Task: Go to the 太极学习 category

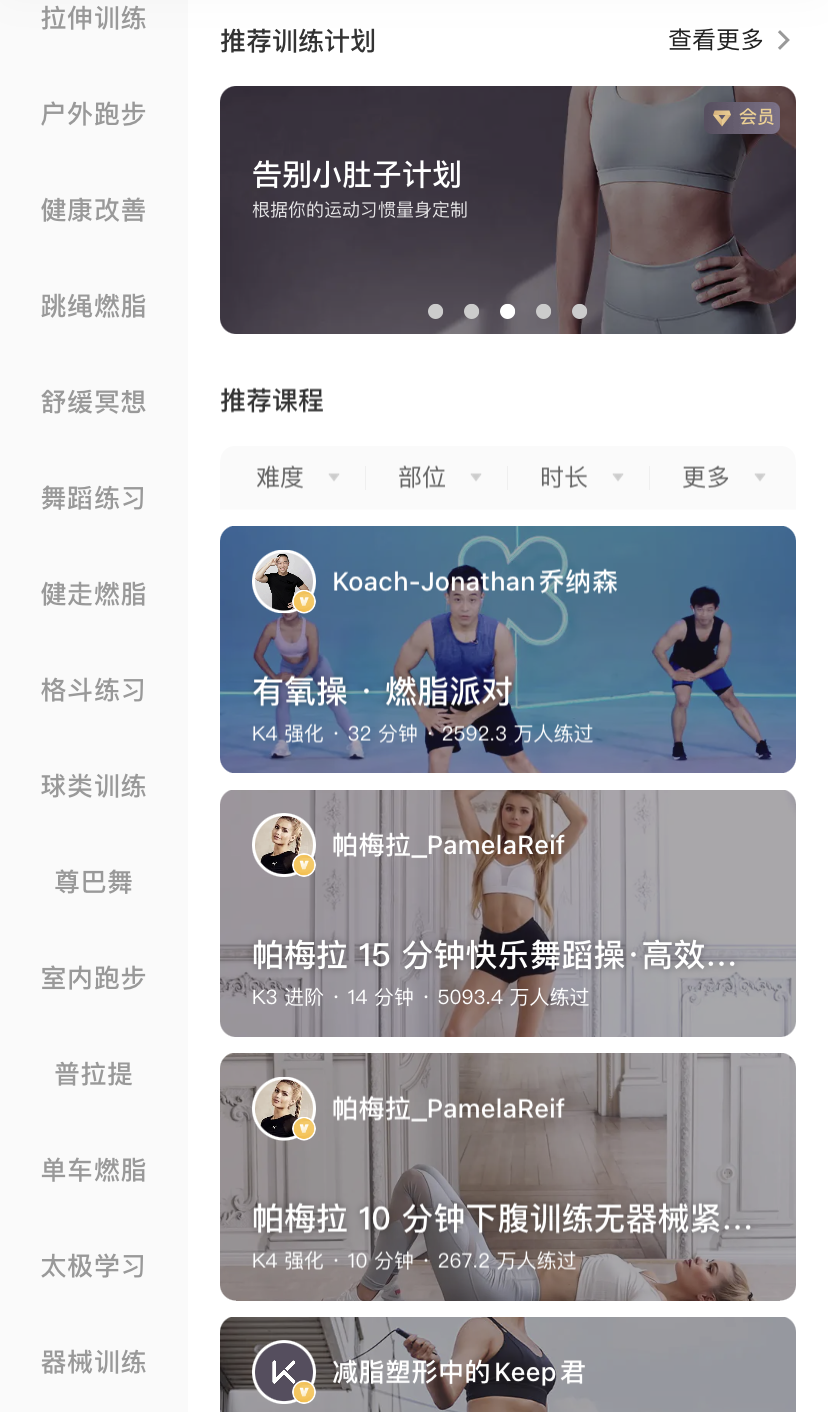Action: tap(93, 1266)
